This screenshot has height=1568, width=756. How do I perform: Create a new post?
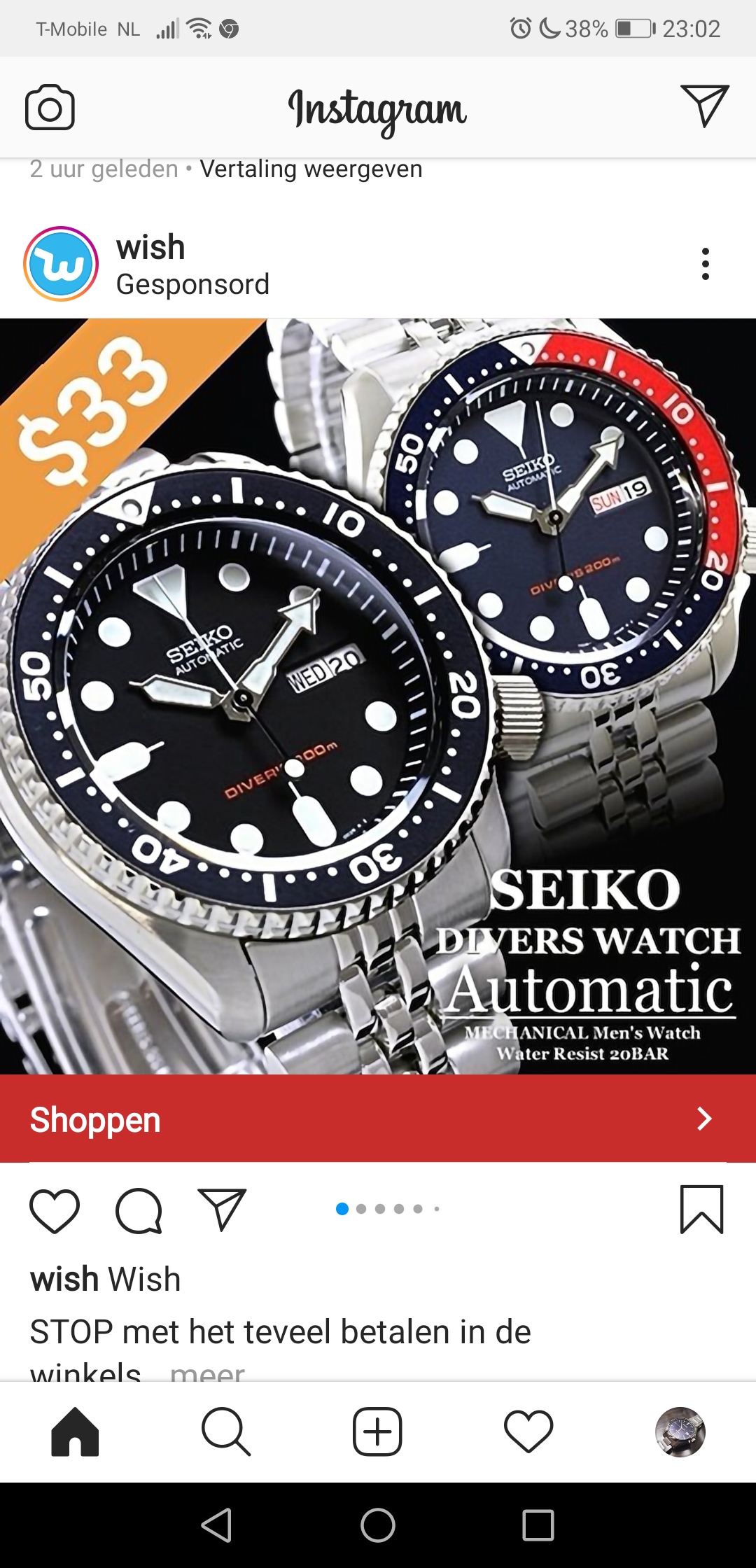377,1431
